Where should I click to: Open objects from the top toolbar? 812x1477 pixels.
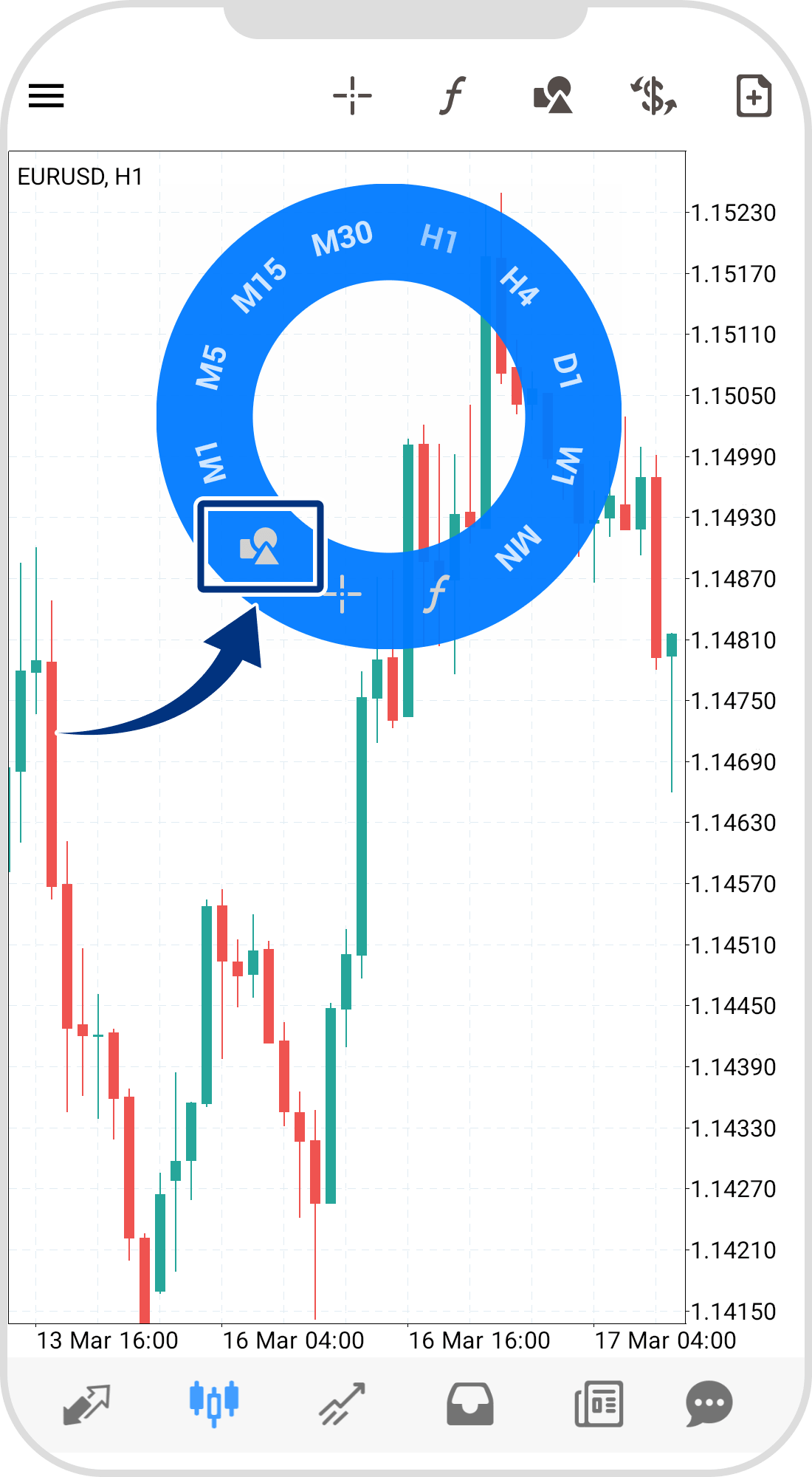[553, 95]
